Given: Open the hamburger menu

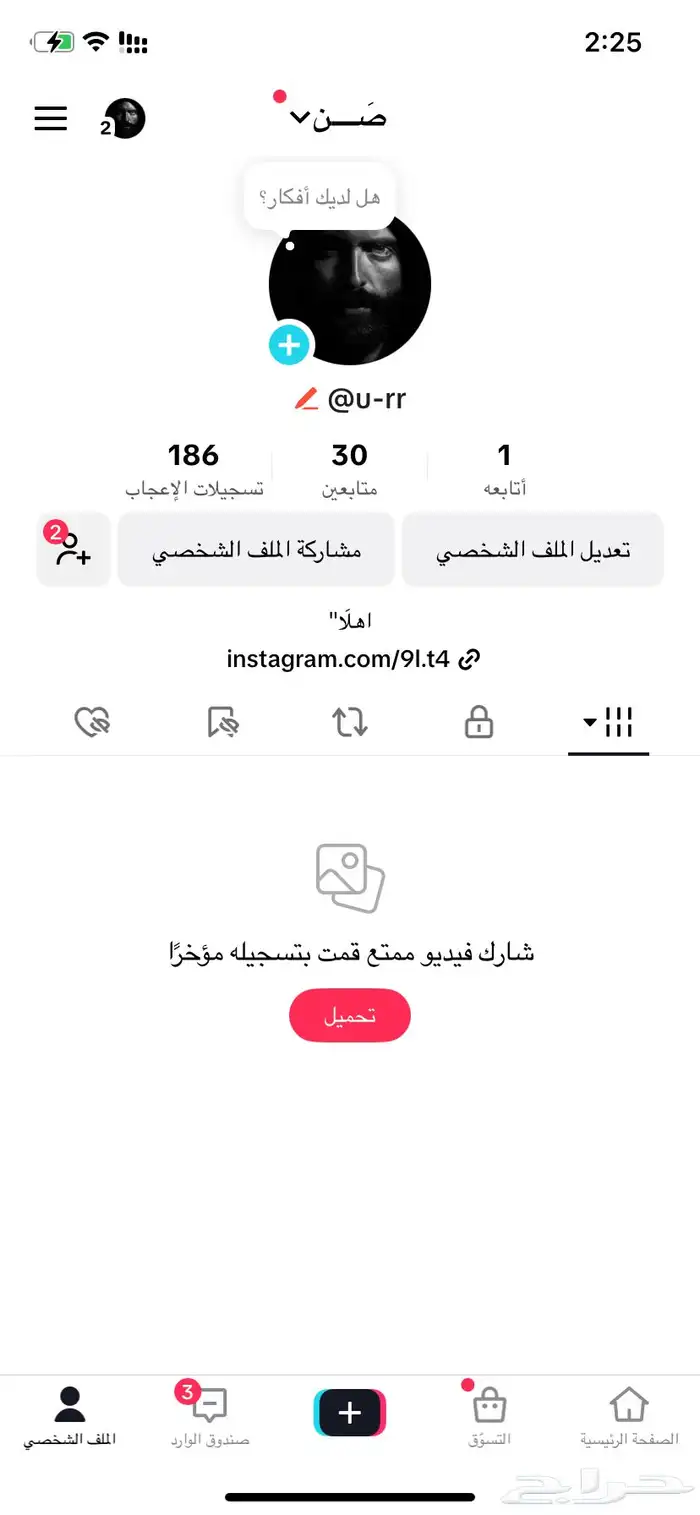Looking at the screenshot, I should pos(51,119).
